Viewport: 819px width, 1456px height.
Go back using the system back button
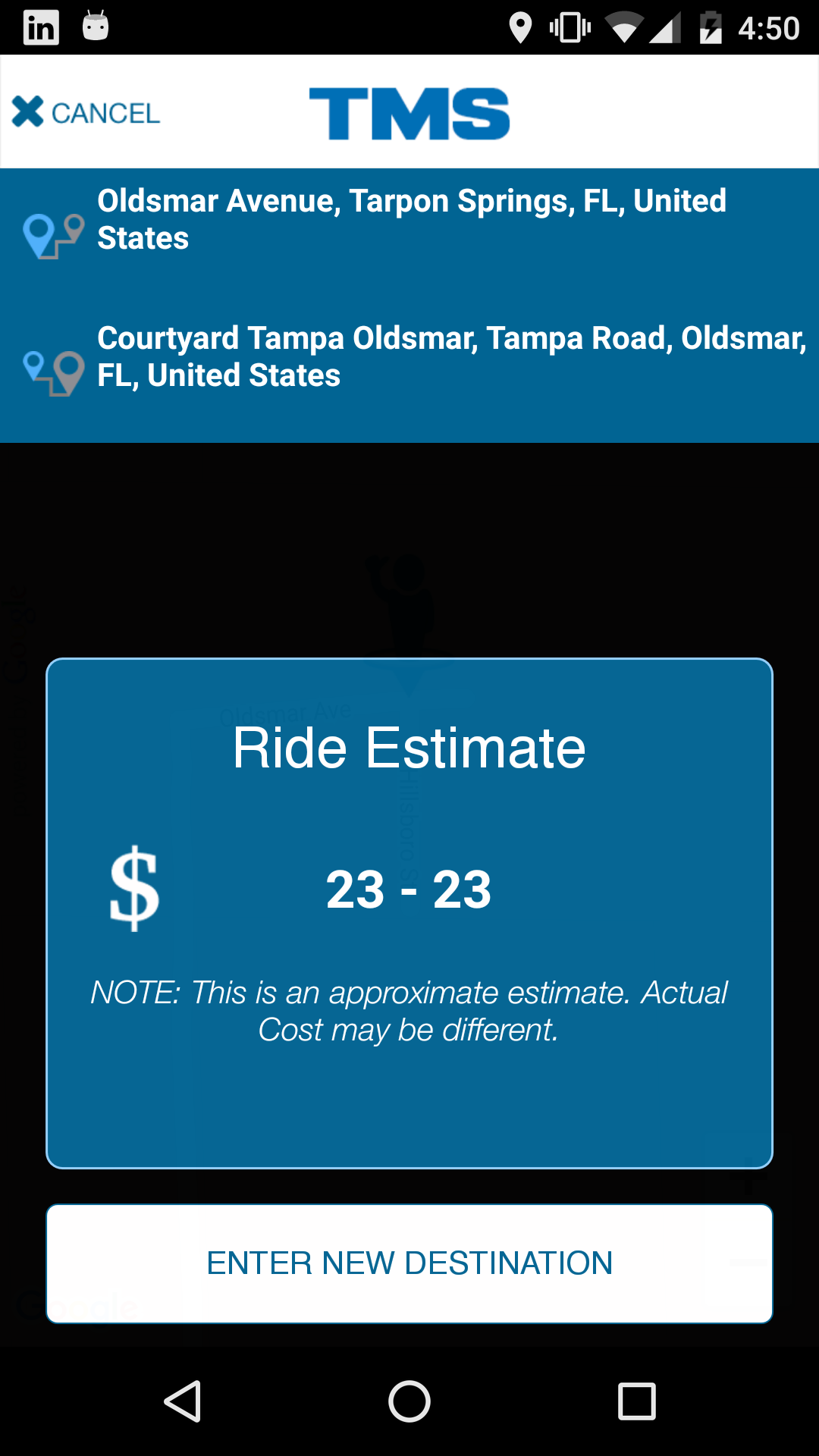183,1401
